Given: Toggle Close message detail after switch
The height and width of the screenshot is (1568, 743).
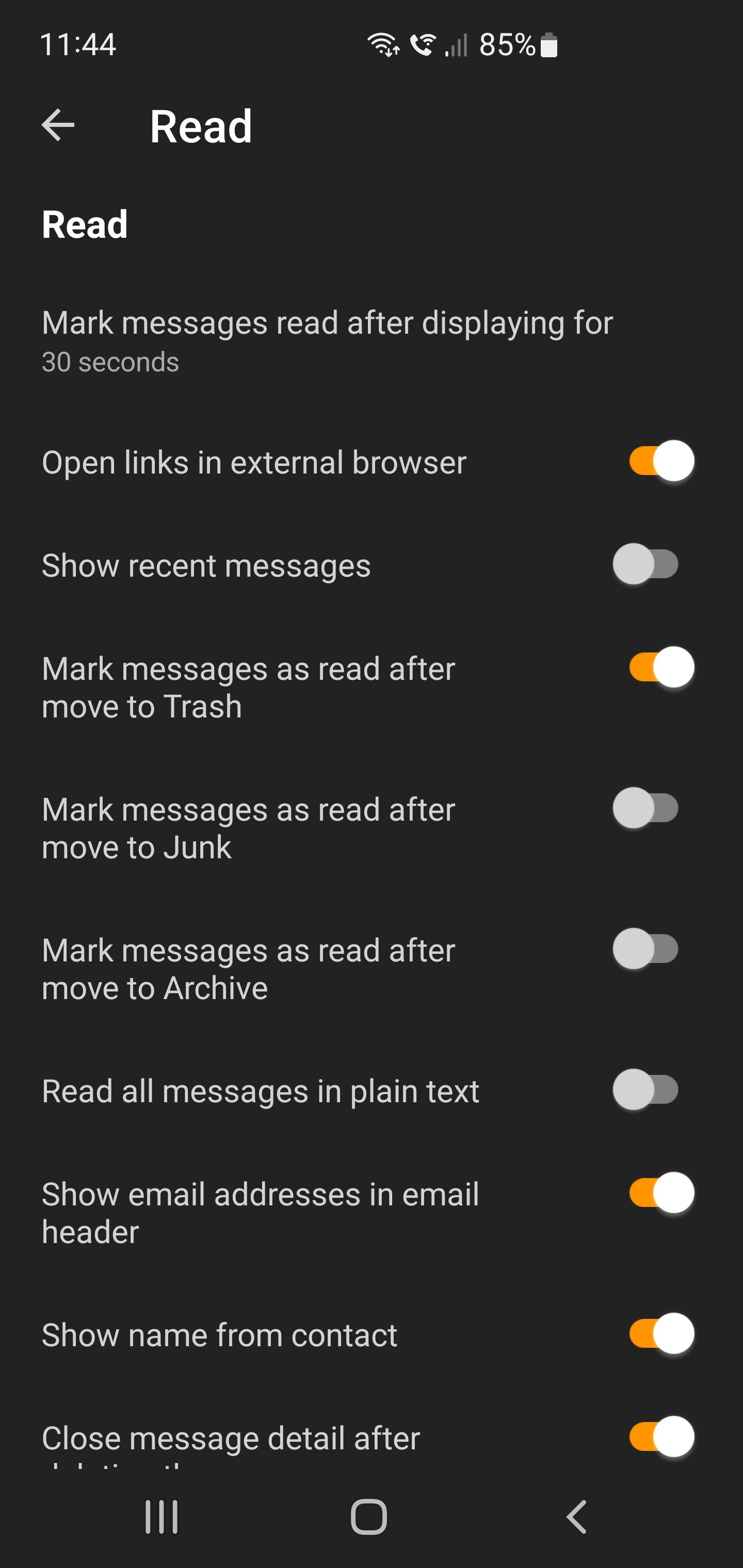Looking at the screenshot, I should tap(661, 1437).
